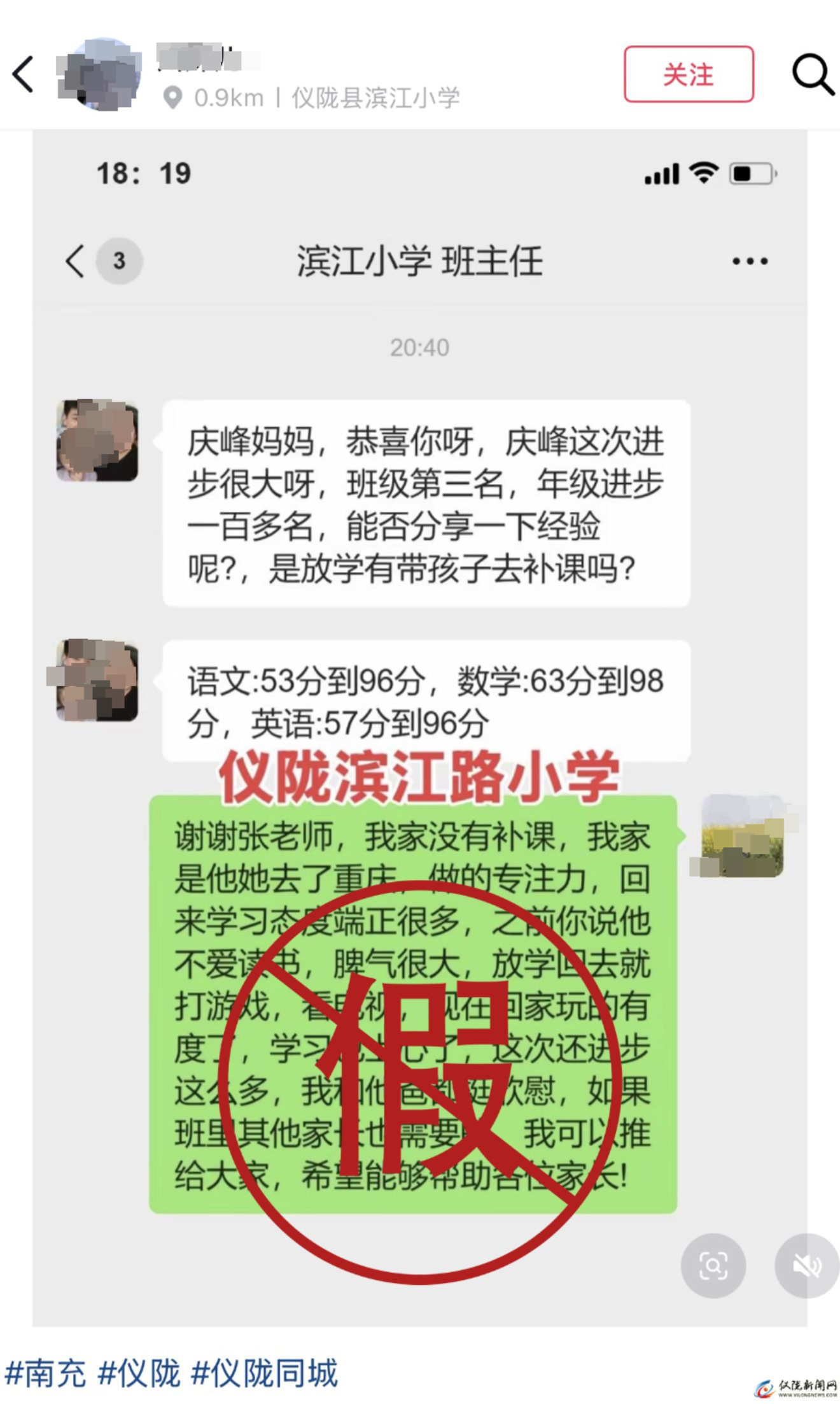Open search via the magnifier icon
Screen dimensions: 840x1404
point(813,74)
